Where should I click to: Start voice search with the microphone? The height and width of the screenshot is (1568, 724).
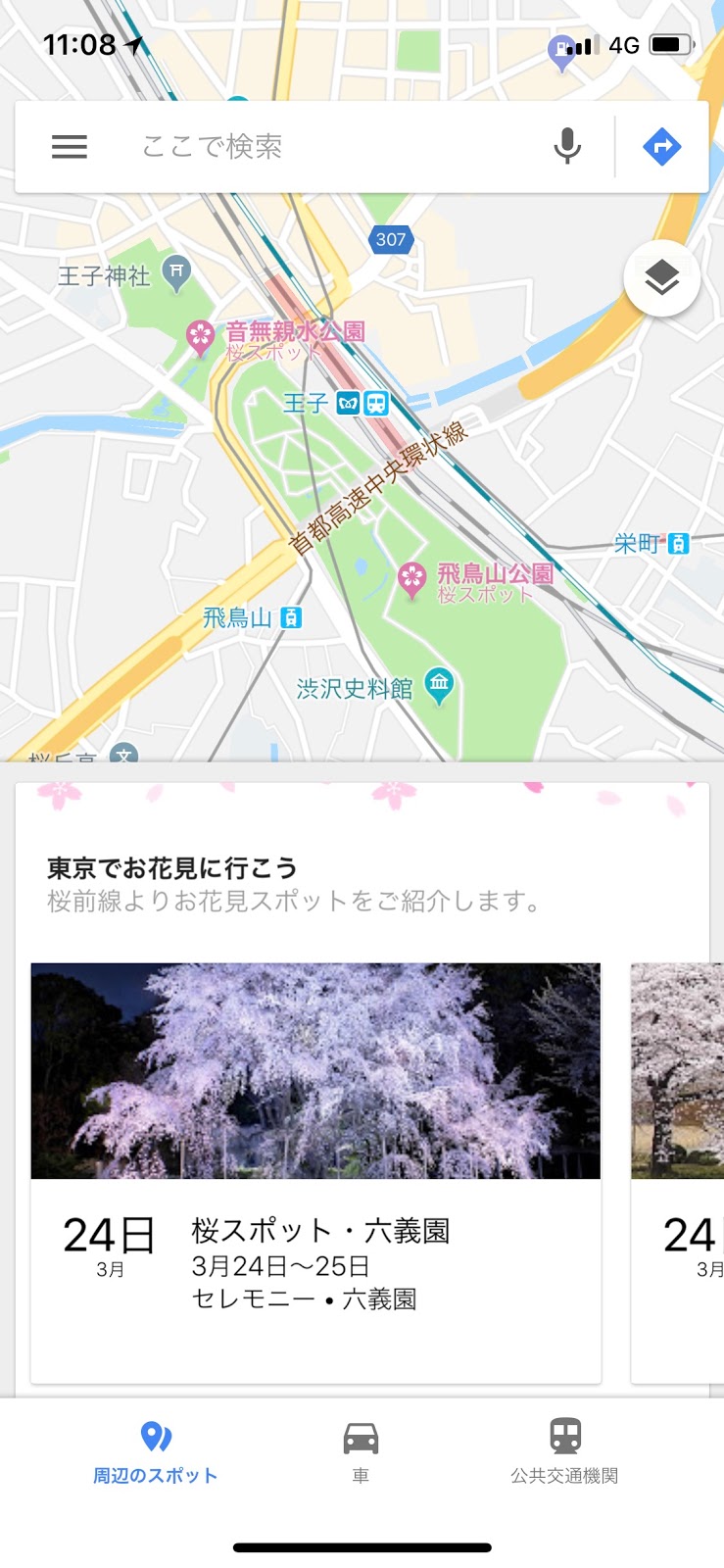567,147
